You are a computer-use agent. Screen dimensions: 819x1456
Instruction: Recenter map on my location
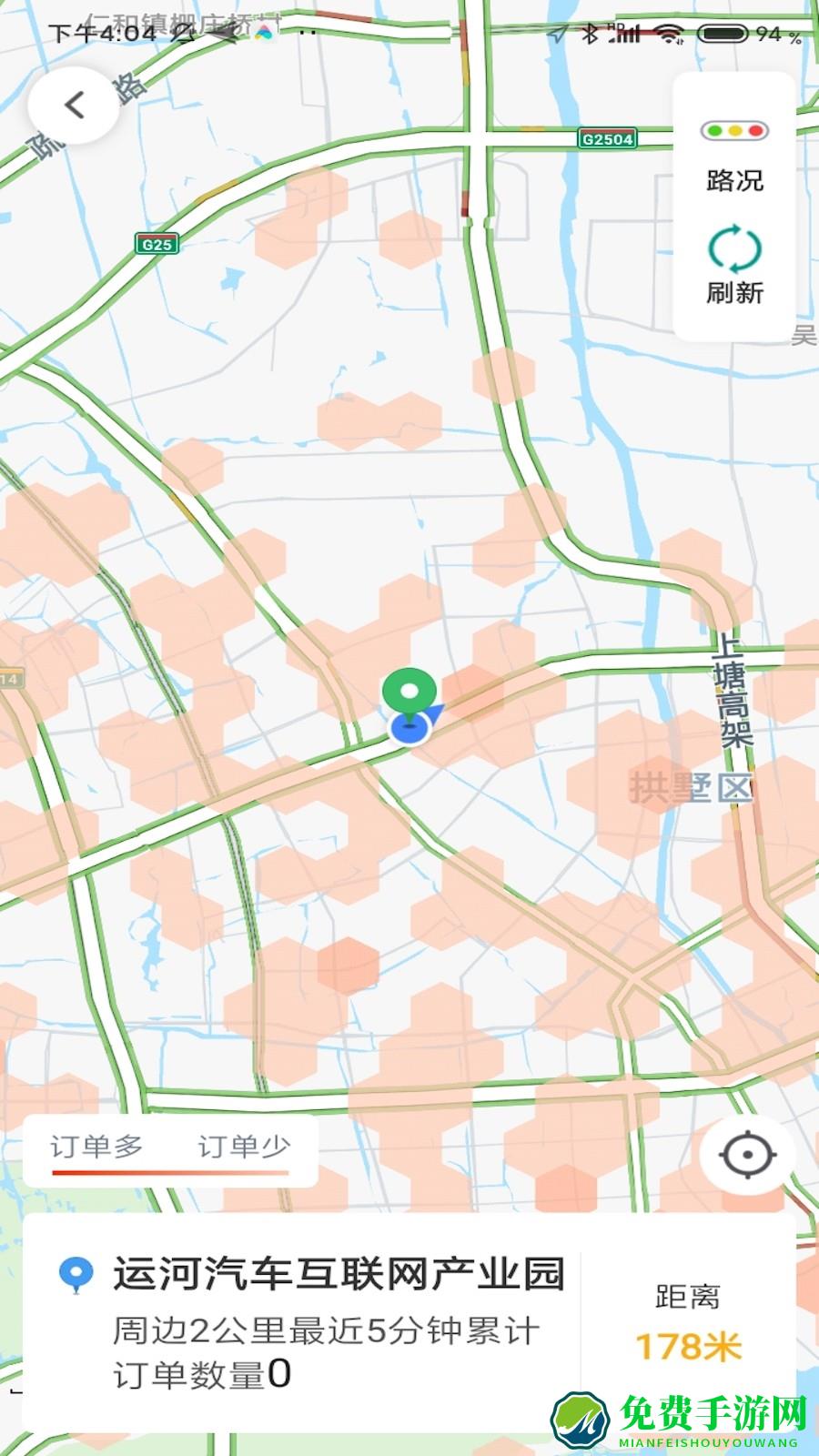click(x=747, y=1156)
